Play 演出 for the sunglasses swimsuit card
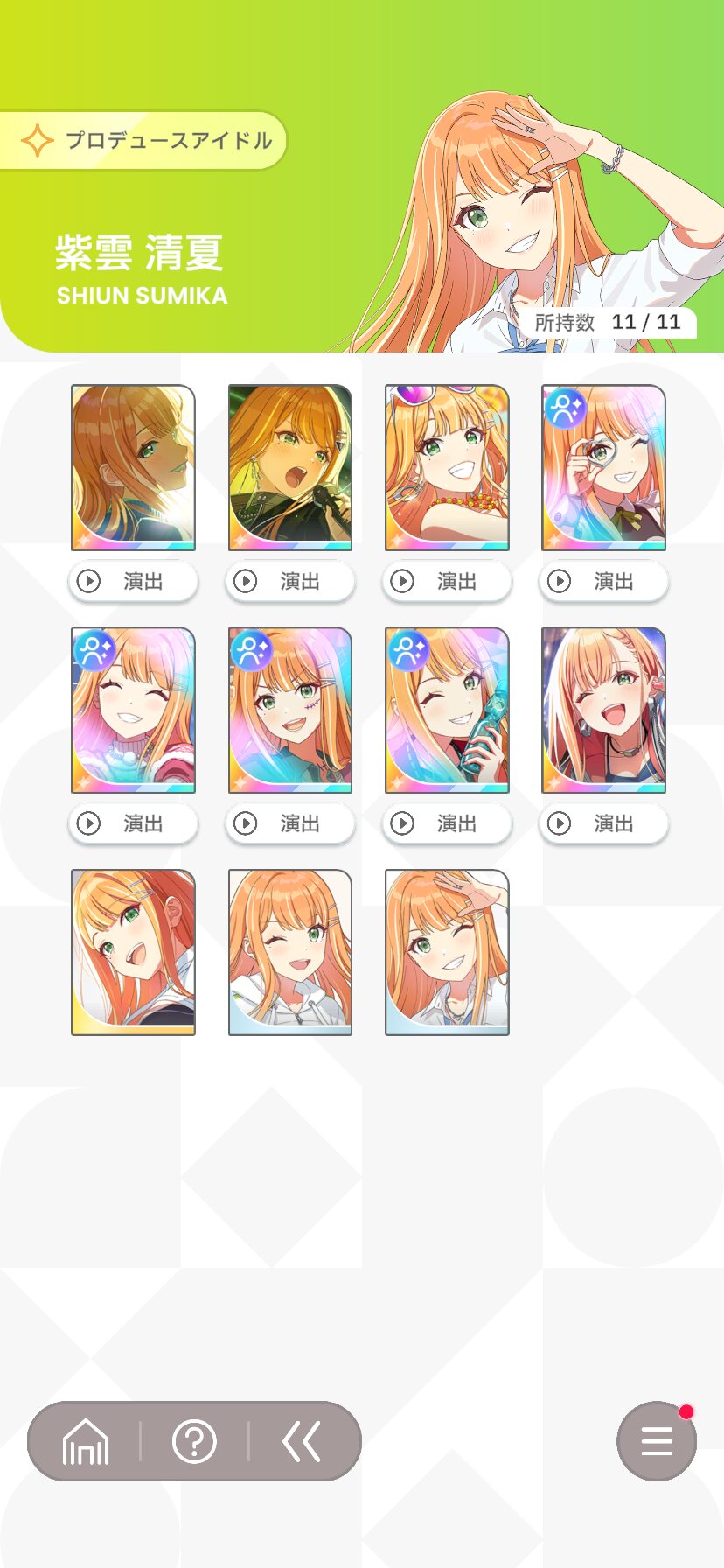The image size is (724, 1568). (447, 581)
